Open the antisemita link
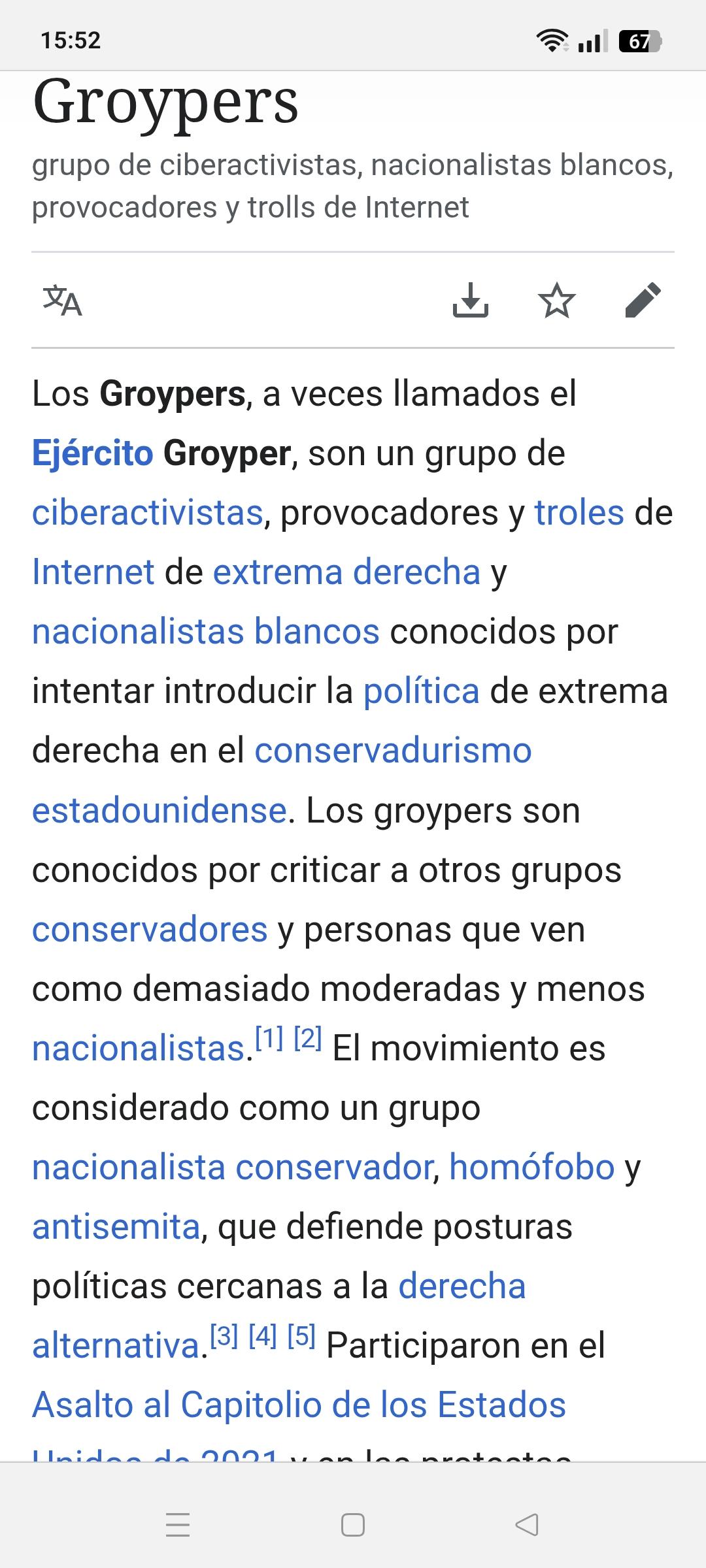Screen dimensions: 706x1568 pyautogui.click(x=116, y=1226)
